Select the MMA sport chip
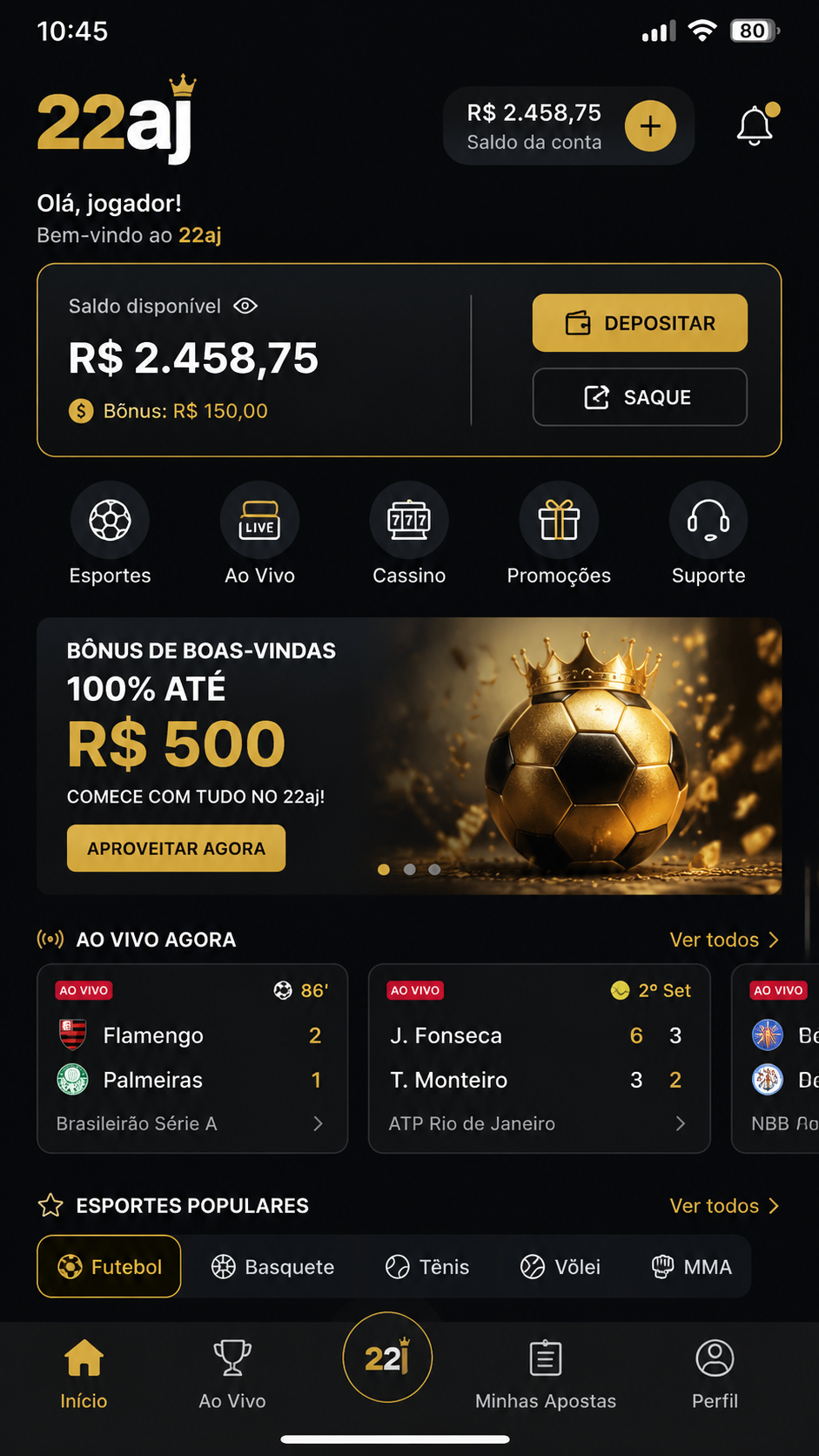 click(692, 1267)
